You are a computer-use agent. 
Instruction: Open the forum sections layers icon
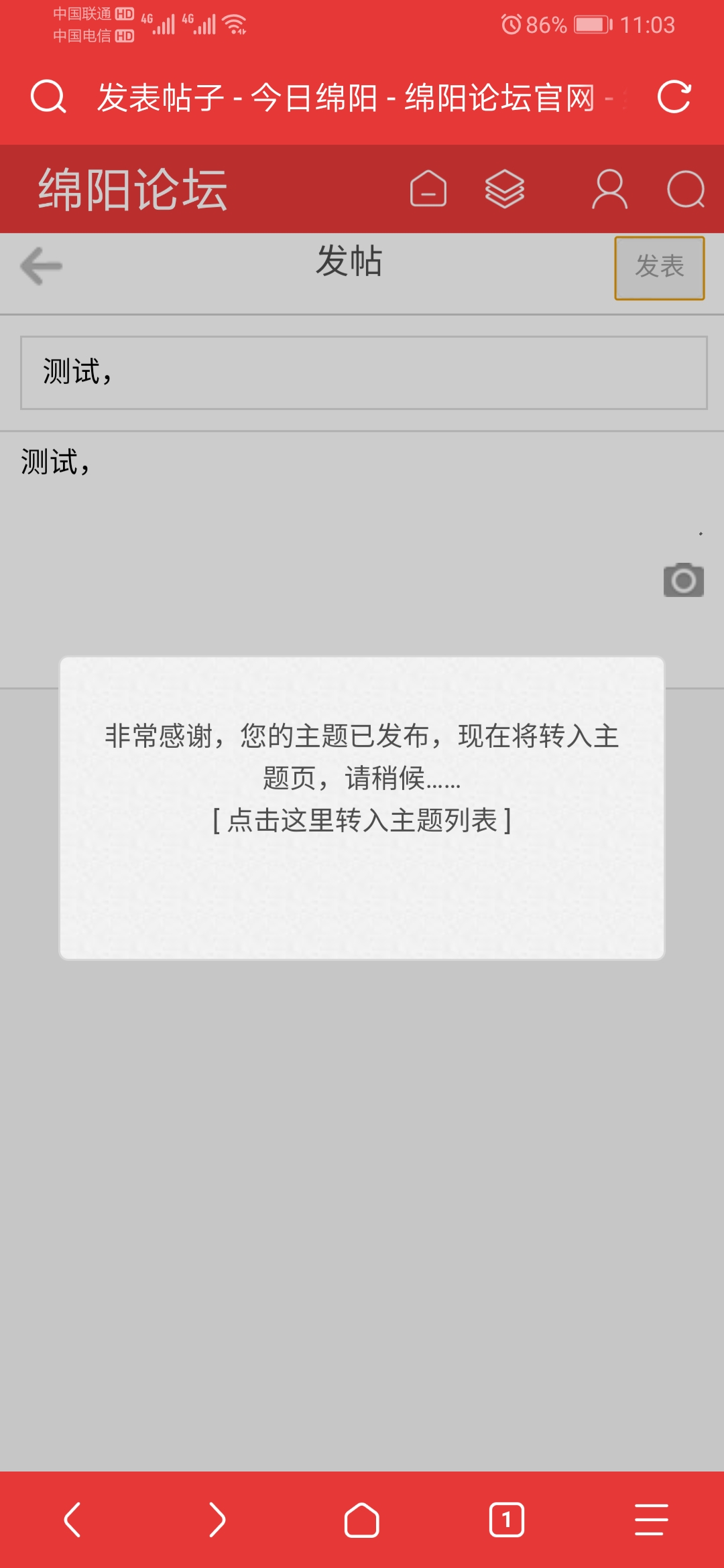pyautogui.click(x=504, y=189)
